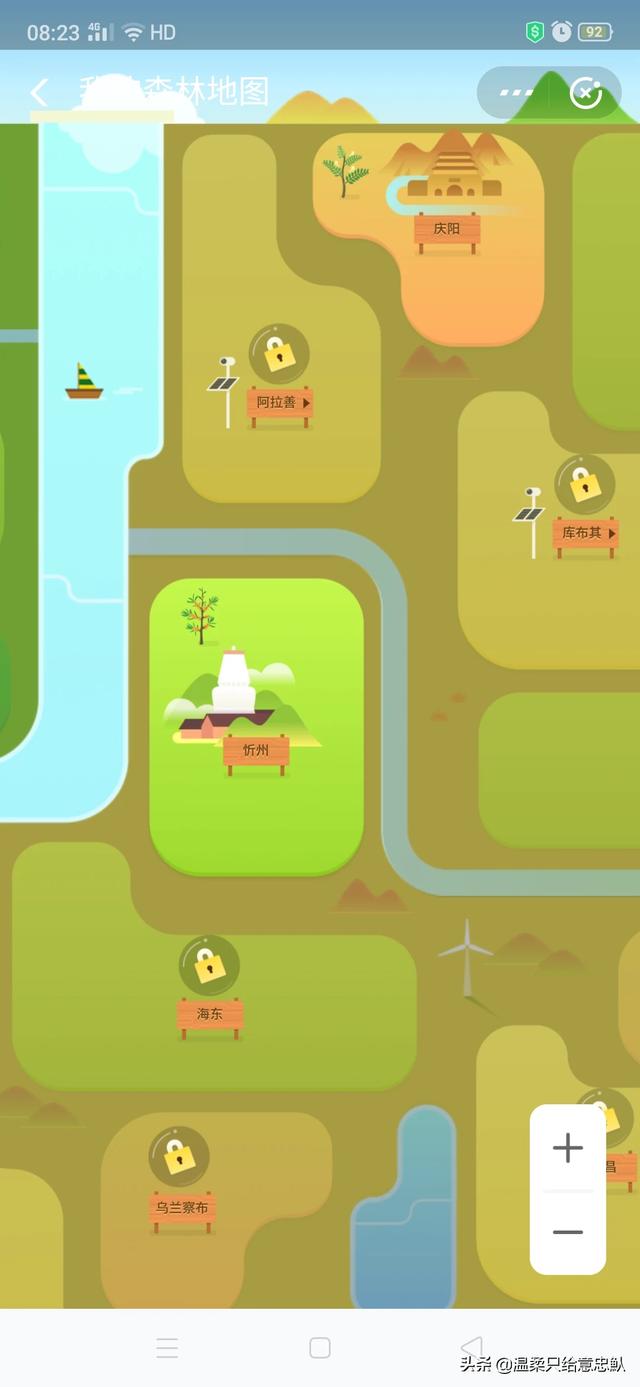Tap the system home button

pos(320,1348)
